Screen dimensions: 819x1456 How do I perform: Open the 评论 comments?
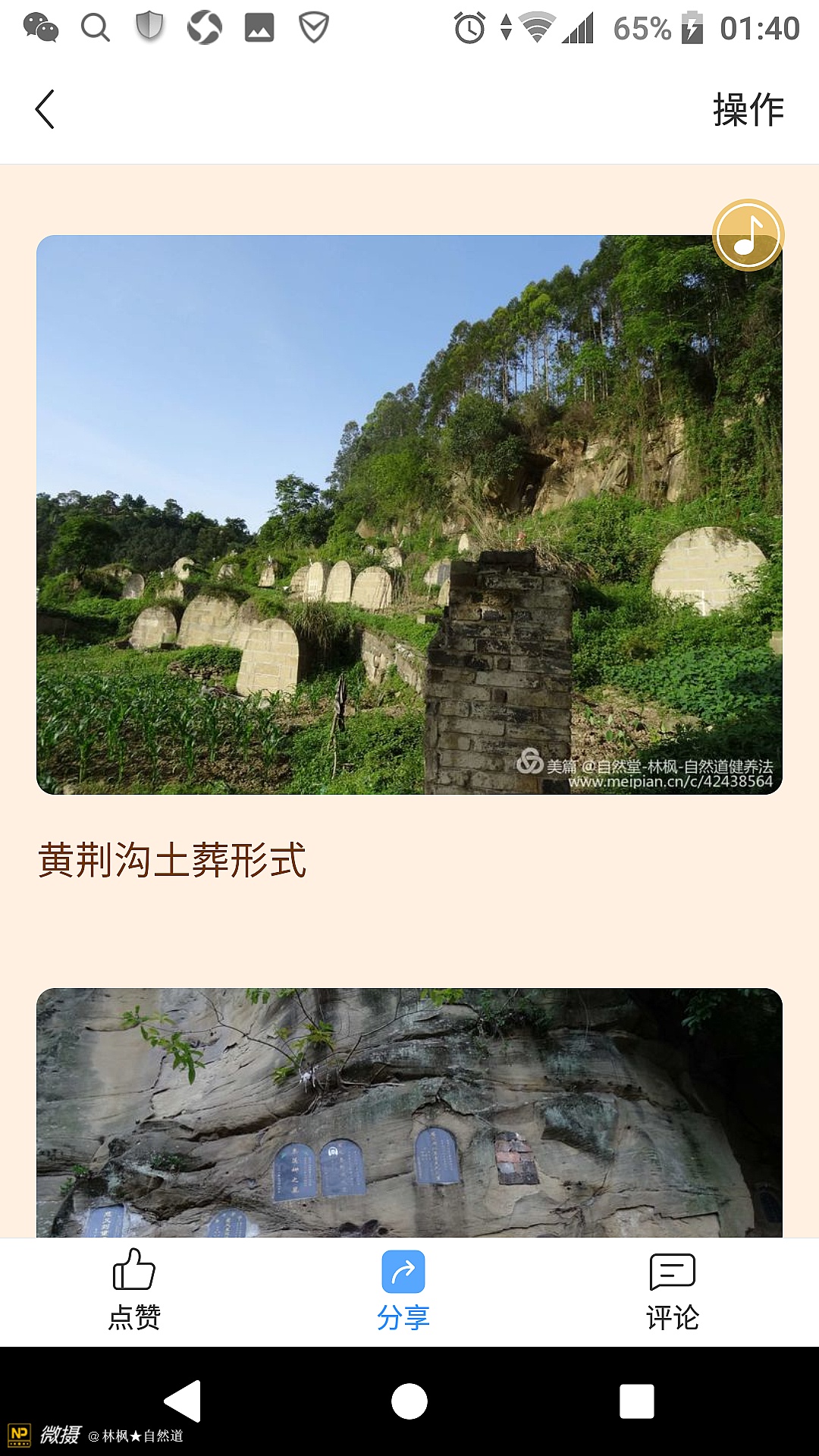[x=672, y=1289]
